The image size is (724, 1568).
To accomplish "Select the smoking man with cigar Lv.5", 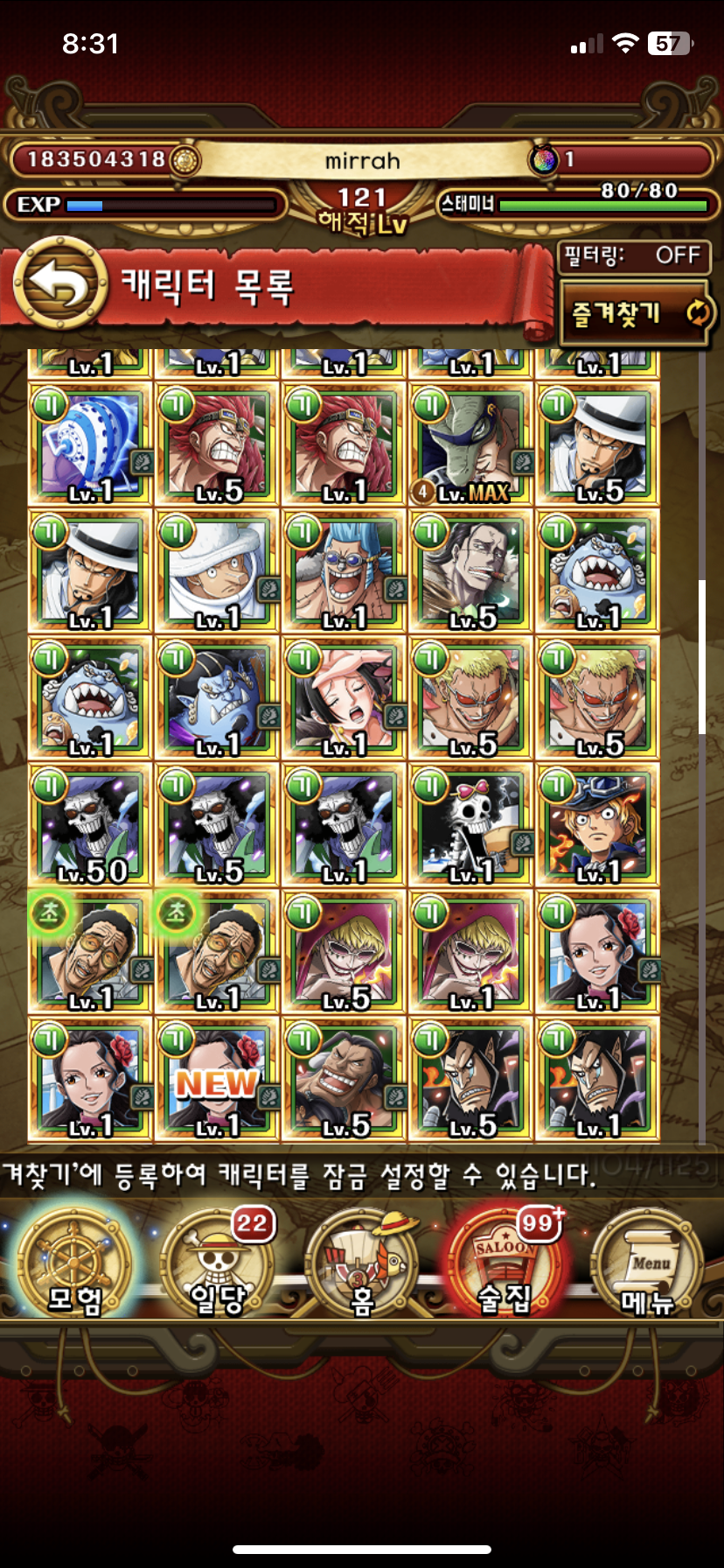I will (x=471, y=570).
